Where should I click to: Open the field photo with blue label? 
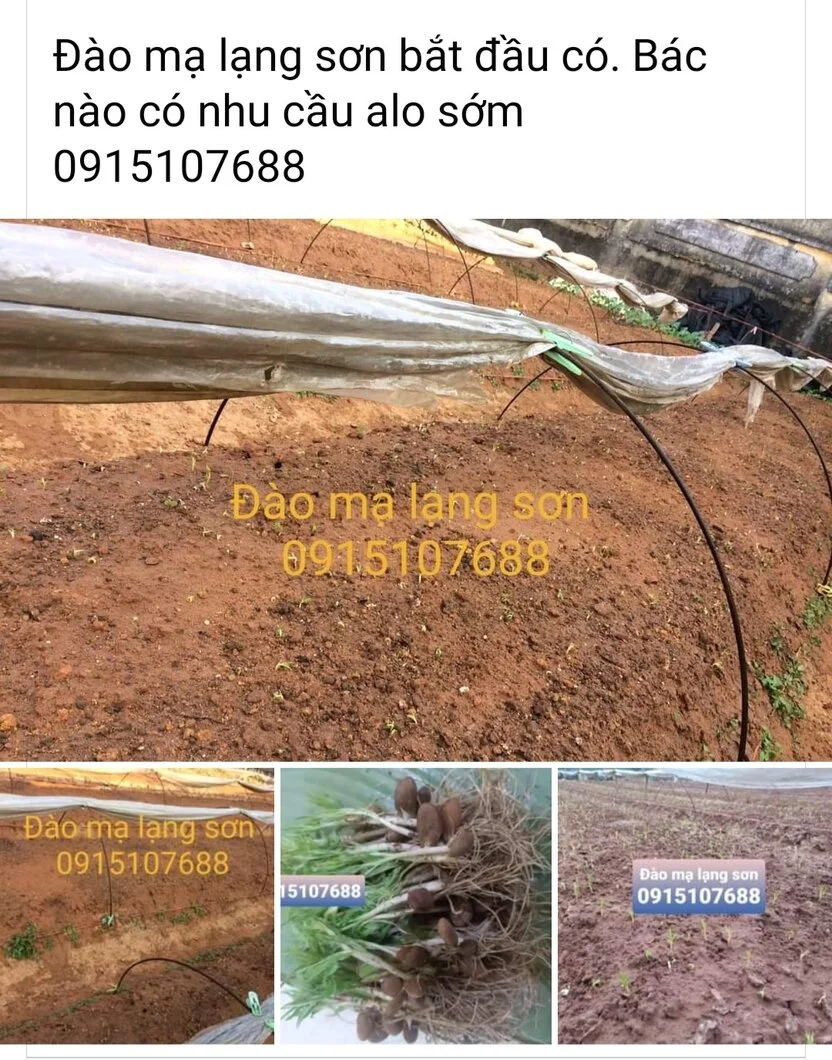[x=695, y=905]
